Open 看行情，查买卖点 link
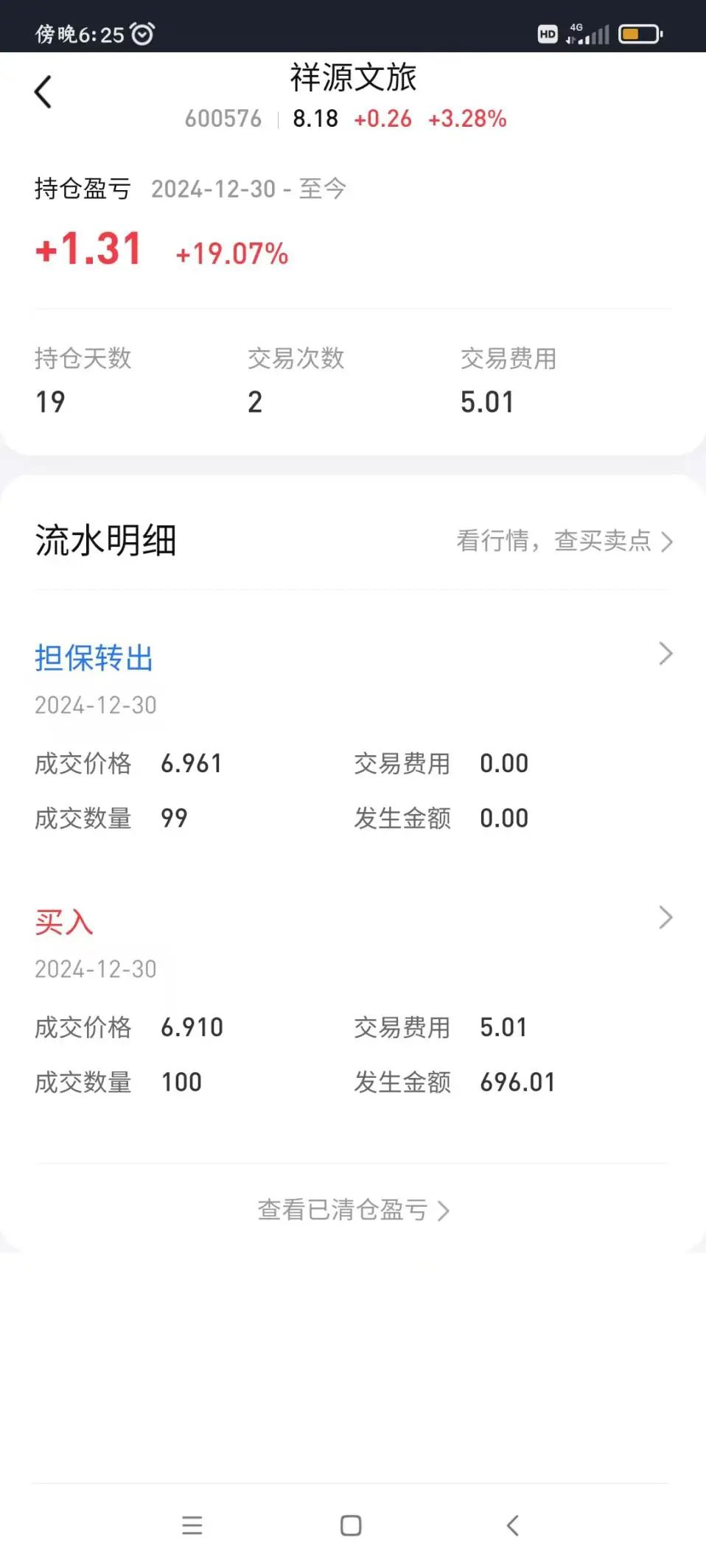Viewport: 706px width, 1568px height. click(564, 541)
